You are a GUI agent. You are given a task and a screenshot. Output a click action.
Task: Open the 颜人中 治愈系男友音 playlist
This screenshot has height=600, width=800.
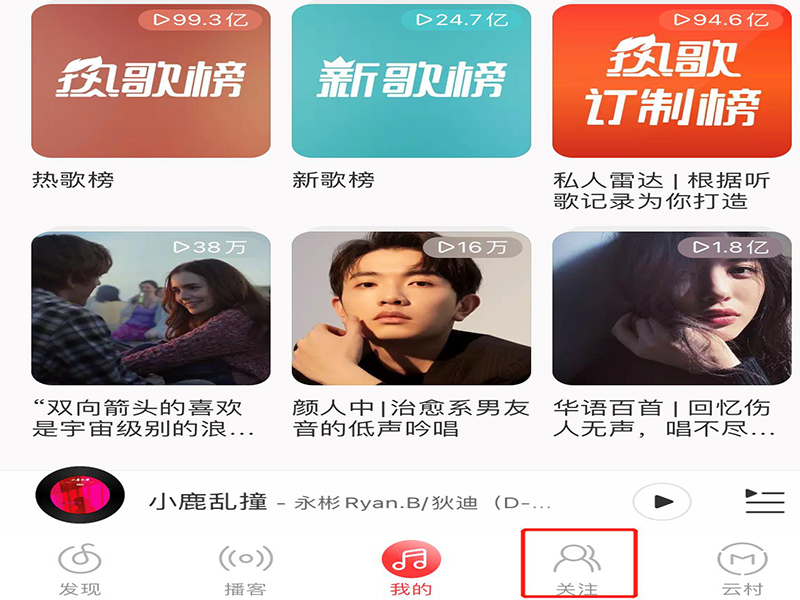click(411, 308)
